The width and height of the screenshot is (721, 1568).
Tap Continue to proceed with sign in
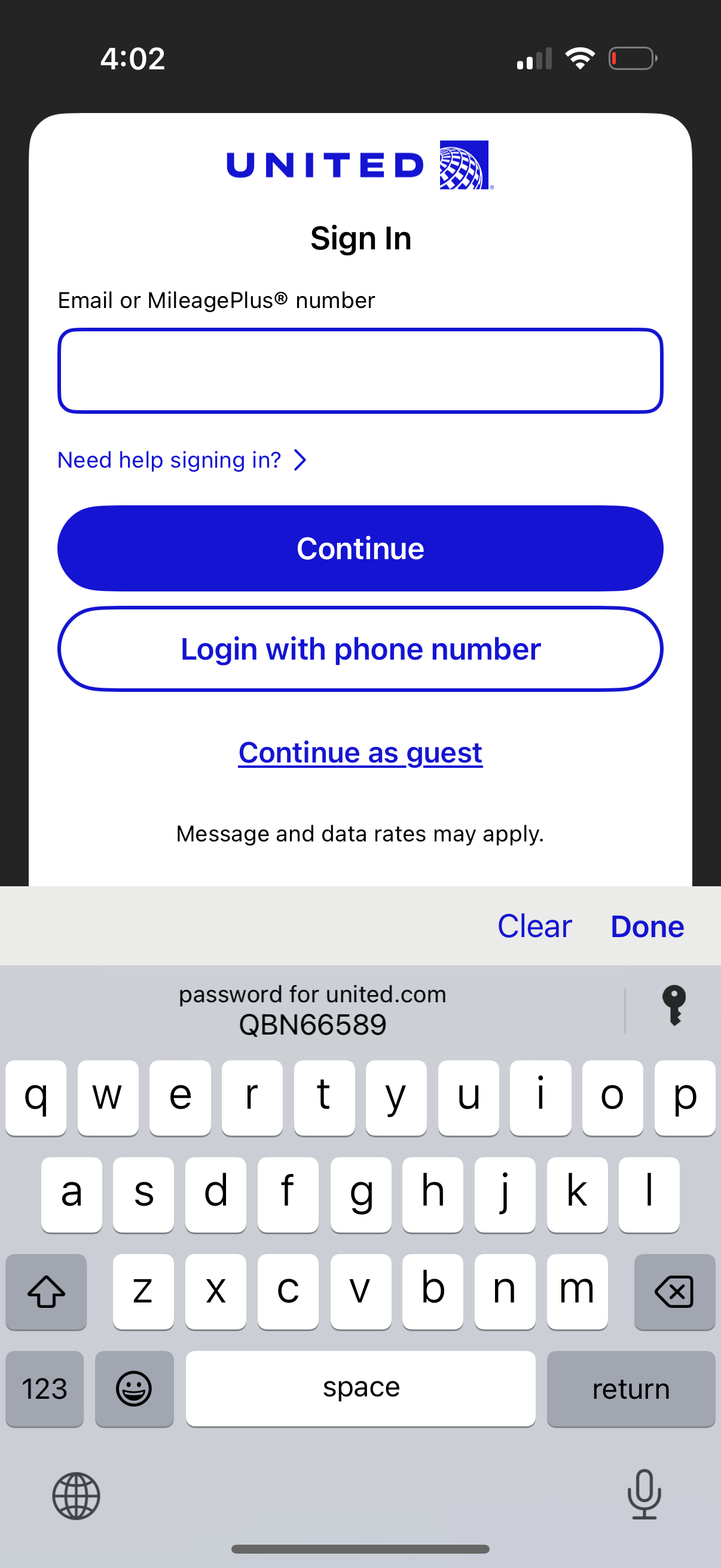point(360,548)
